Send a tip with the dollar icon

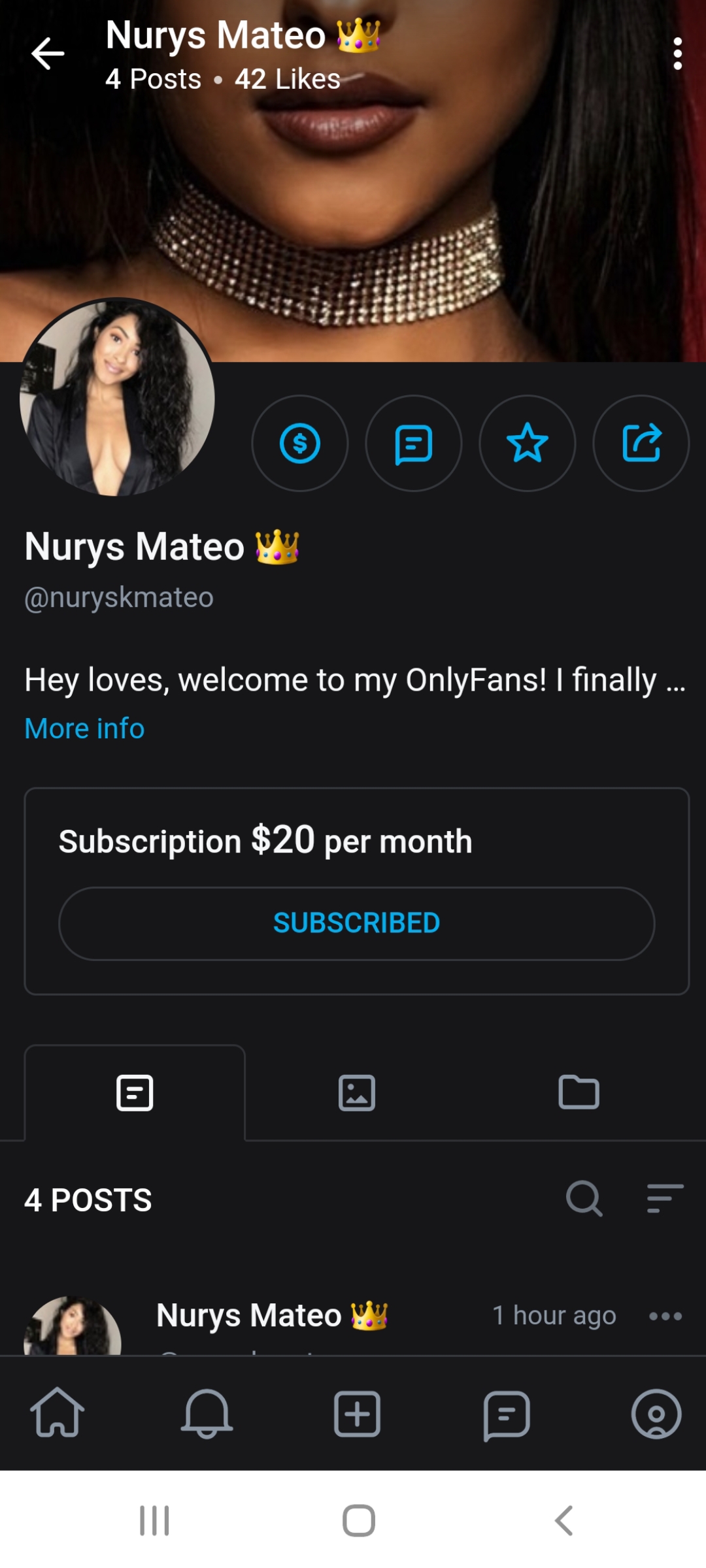(300, 444)
